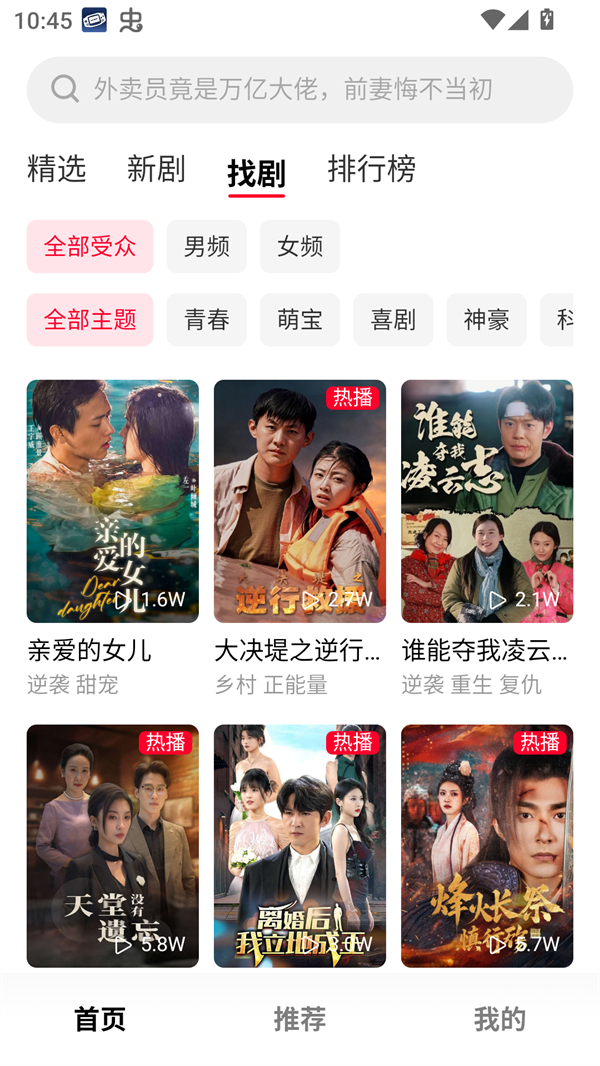The image size is (600, 1066).
Task: Open the drama 谁能夺我凌云志
Action: pyautogui.click(x=487, y=501)
